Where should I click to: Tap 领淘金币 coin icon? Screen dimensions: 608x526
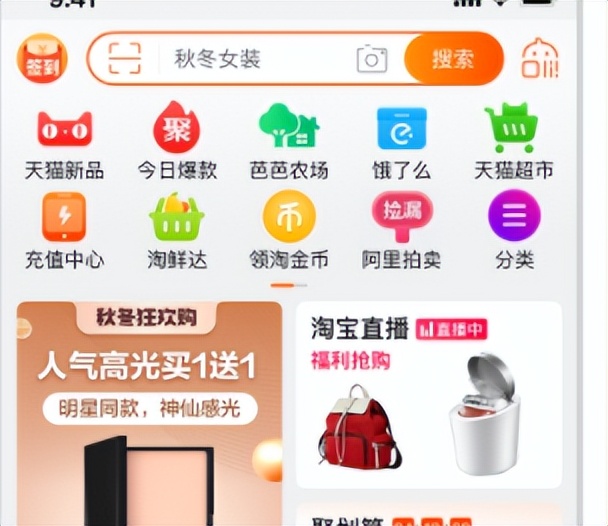tap(289, 231)
